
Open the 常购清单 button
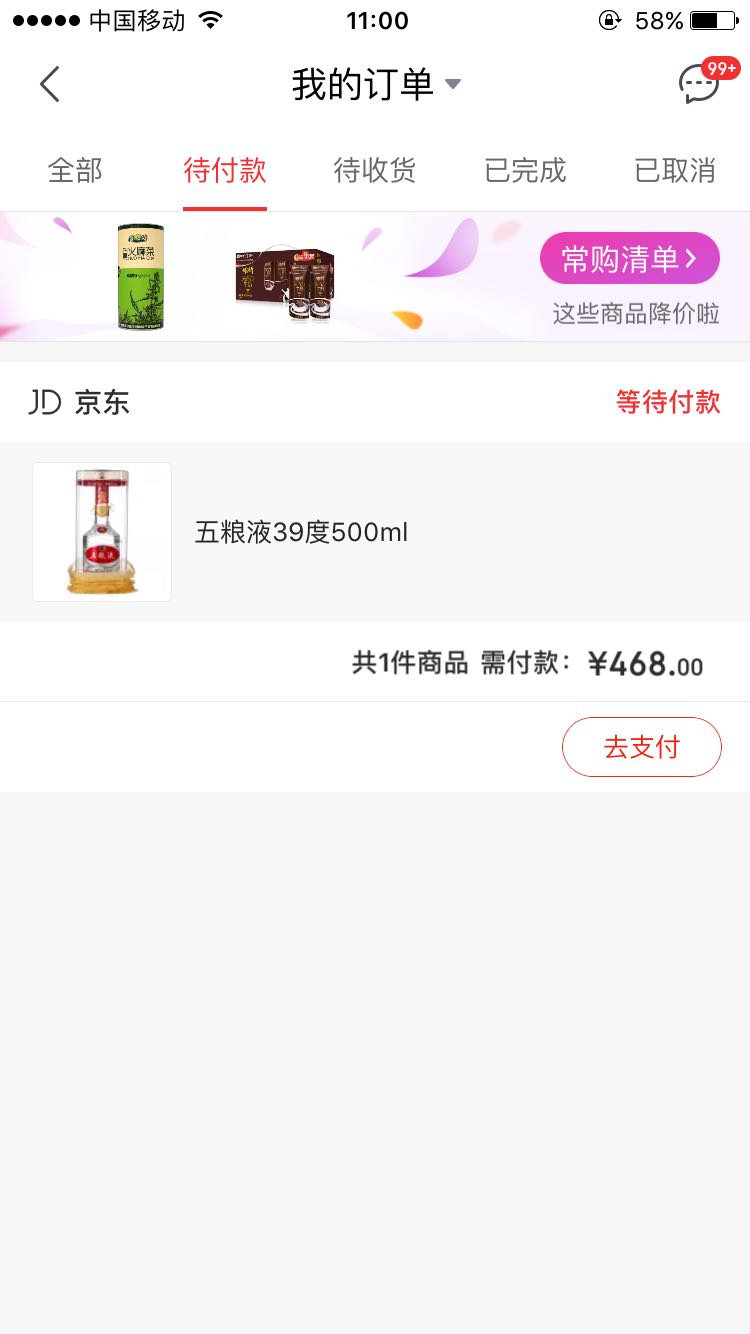pos(629,259)
